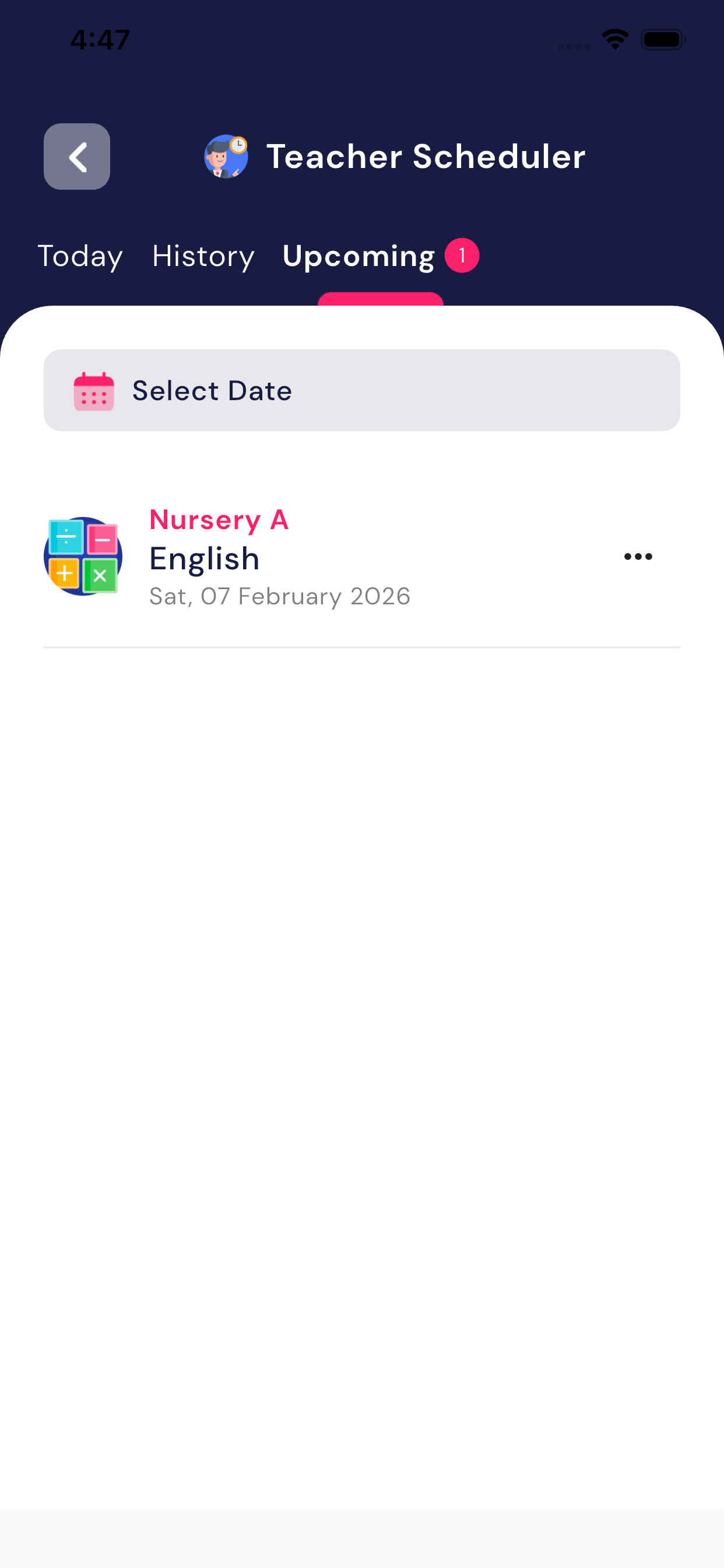
Task: Select the English subject title
Action: pyautogui.click(x=205, y=558)
